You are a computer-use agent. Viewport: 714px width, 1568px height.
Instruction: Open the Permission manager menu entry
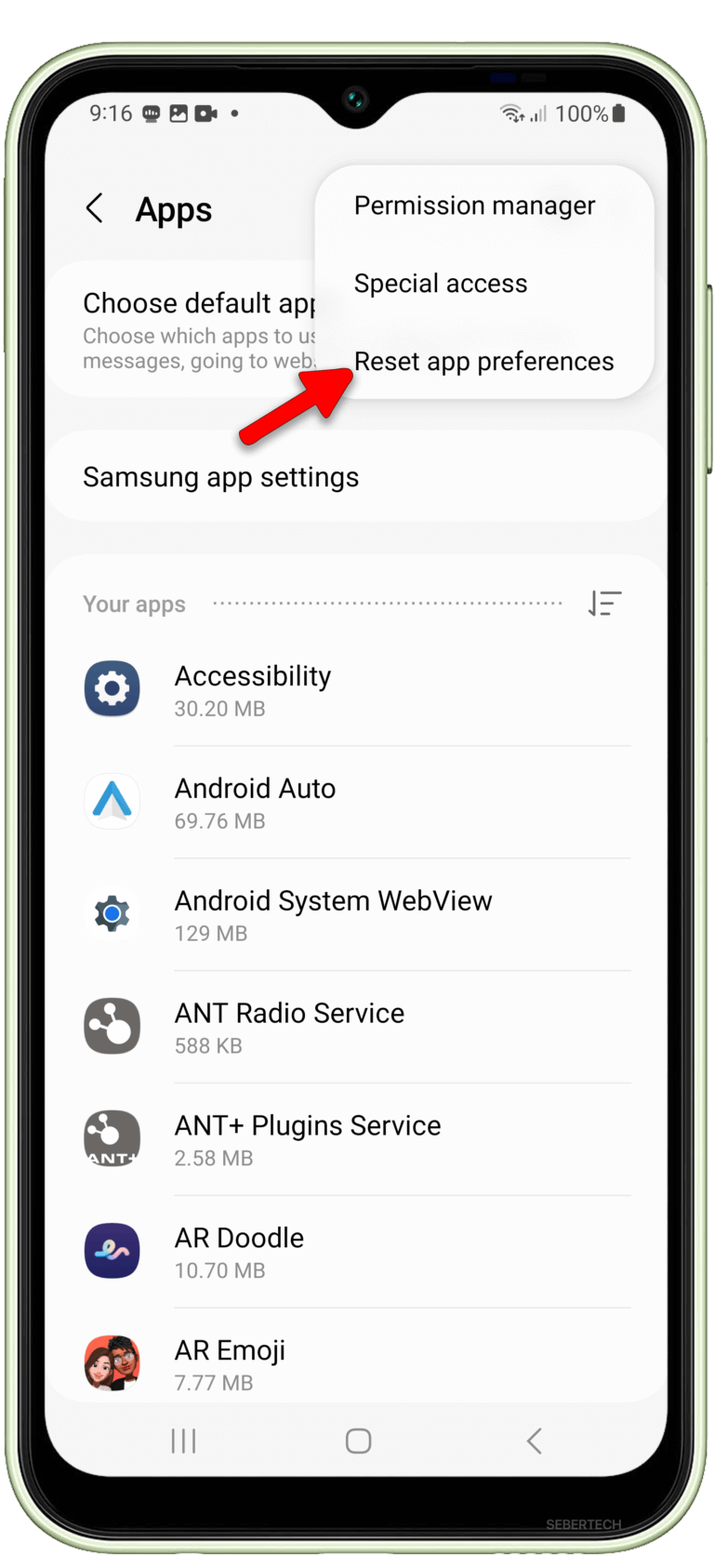[x=474, y=206]
